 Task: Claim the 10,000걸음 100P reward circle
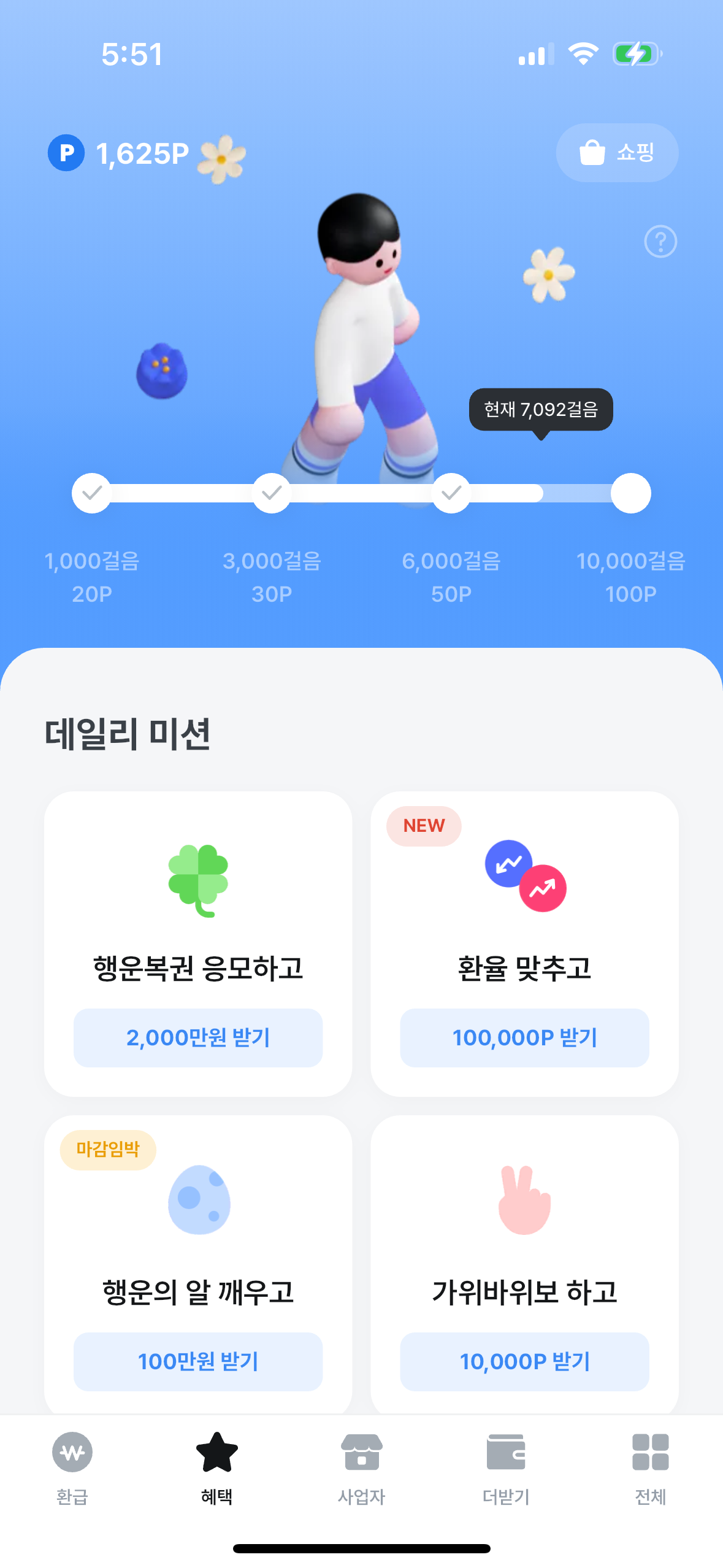click(630, 493)
